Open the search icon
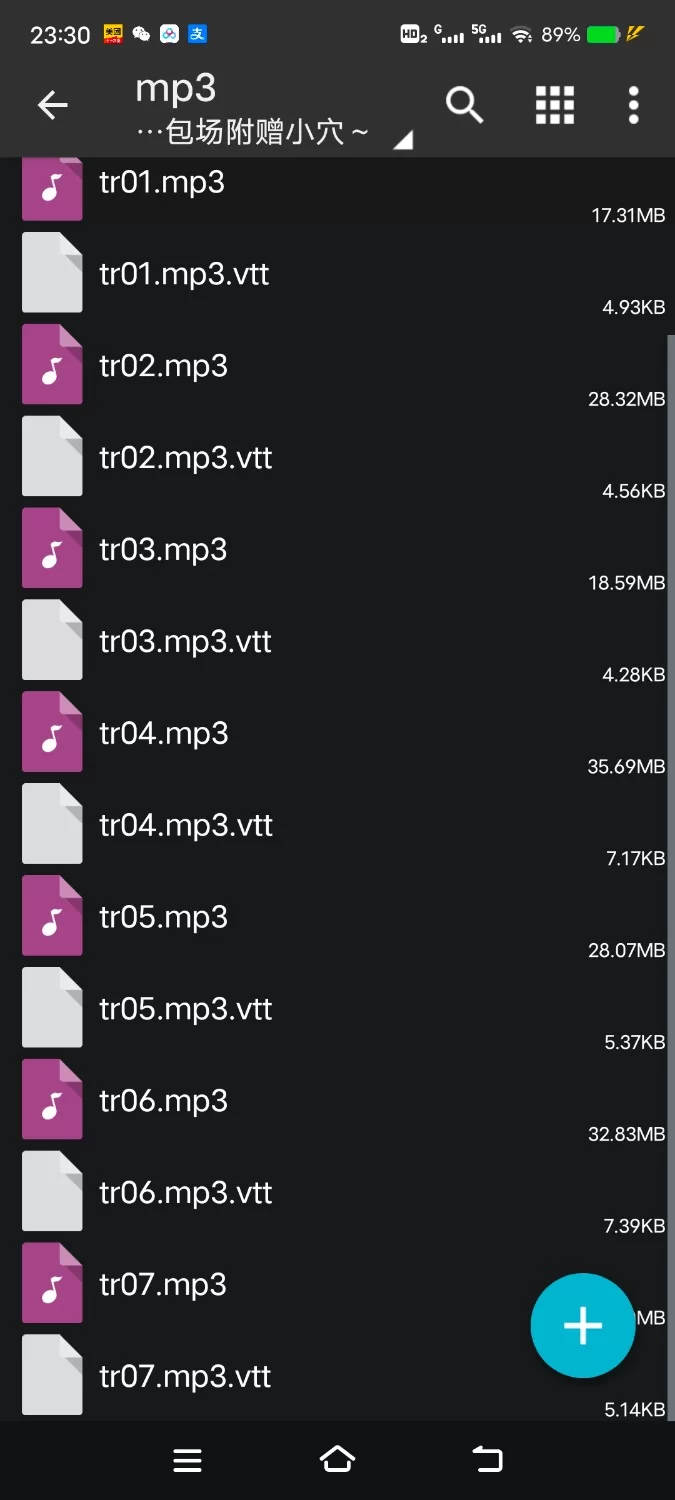 tap(464, 105)
